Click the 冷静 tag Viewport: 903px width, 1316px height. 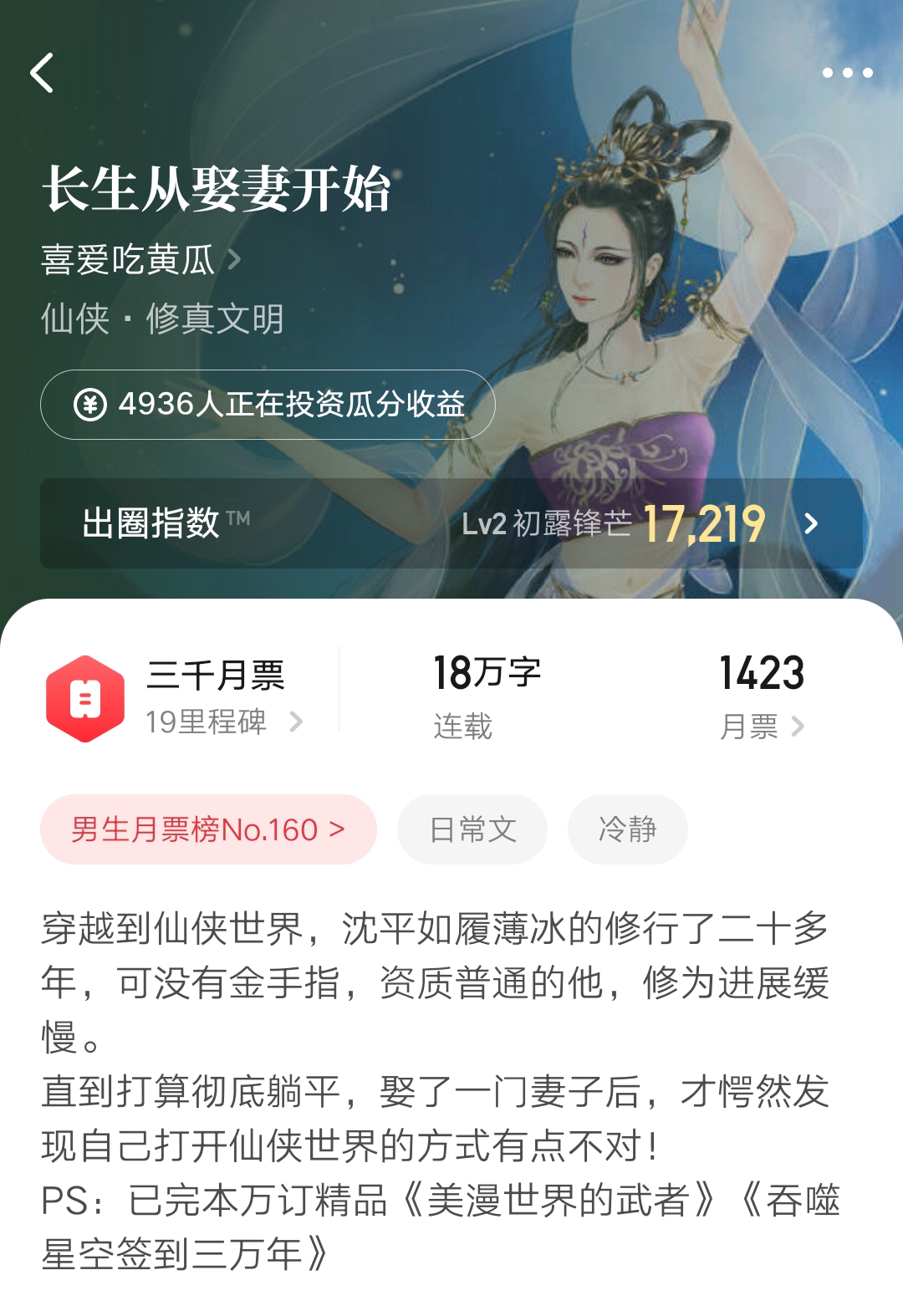pyautogui.click(x=628, y=829)
